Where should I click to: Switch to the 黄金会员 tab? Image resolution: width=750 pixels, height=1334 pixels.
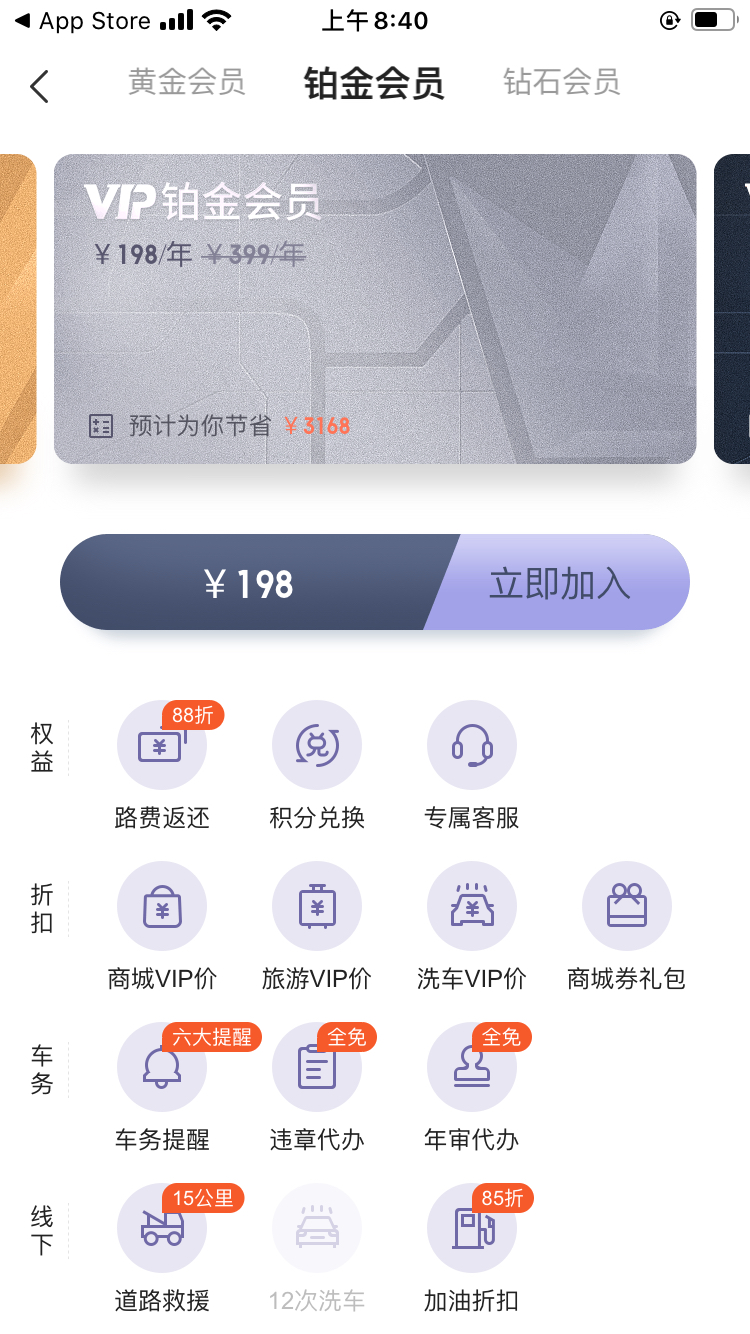(x=187, y=82)
